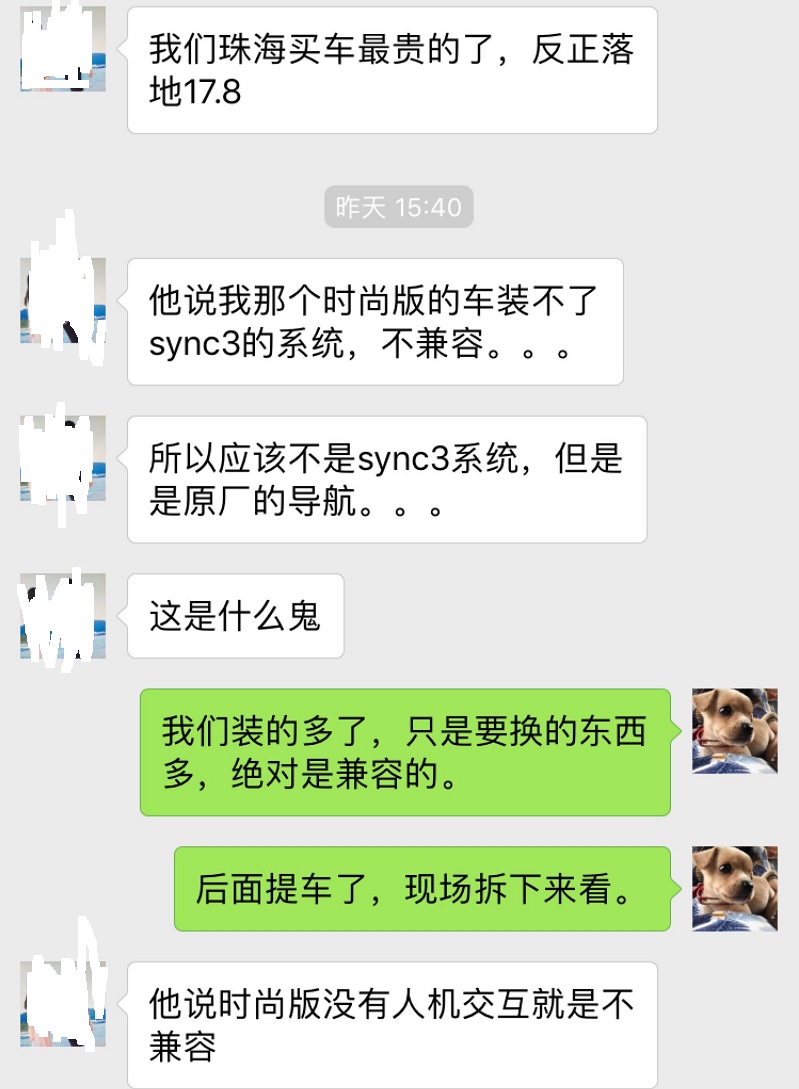Tap the message mentioning sync3 系统不兼容

coord(375,321)
